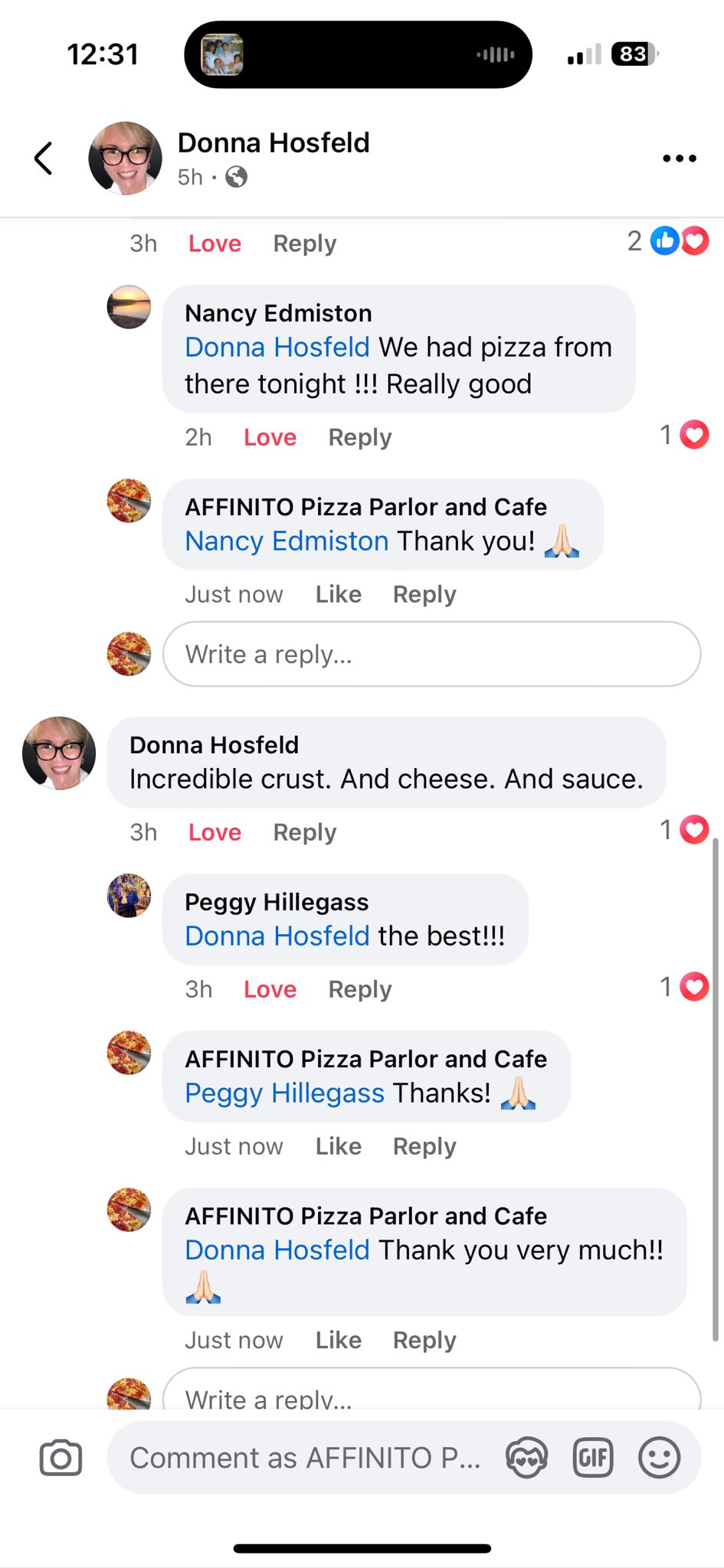Open the GIF picker
The width and height of the screenshot is (724, 1568).
593,1458
